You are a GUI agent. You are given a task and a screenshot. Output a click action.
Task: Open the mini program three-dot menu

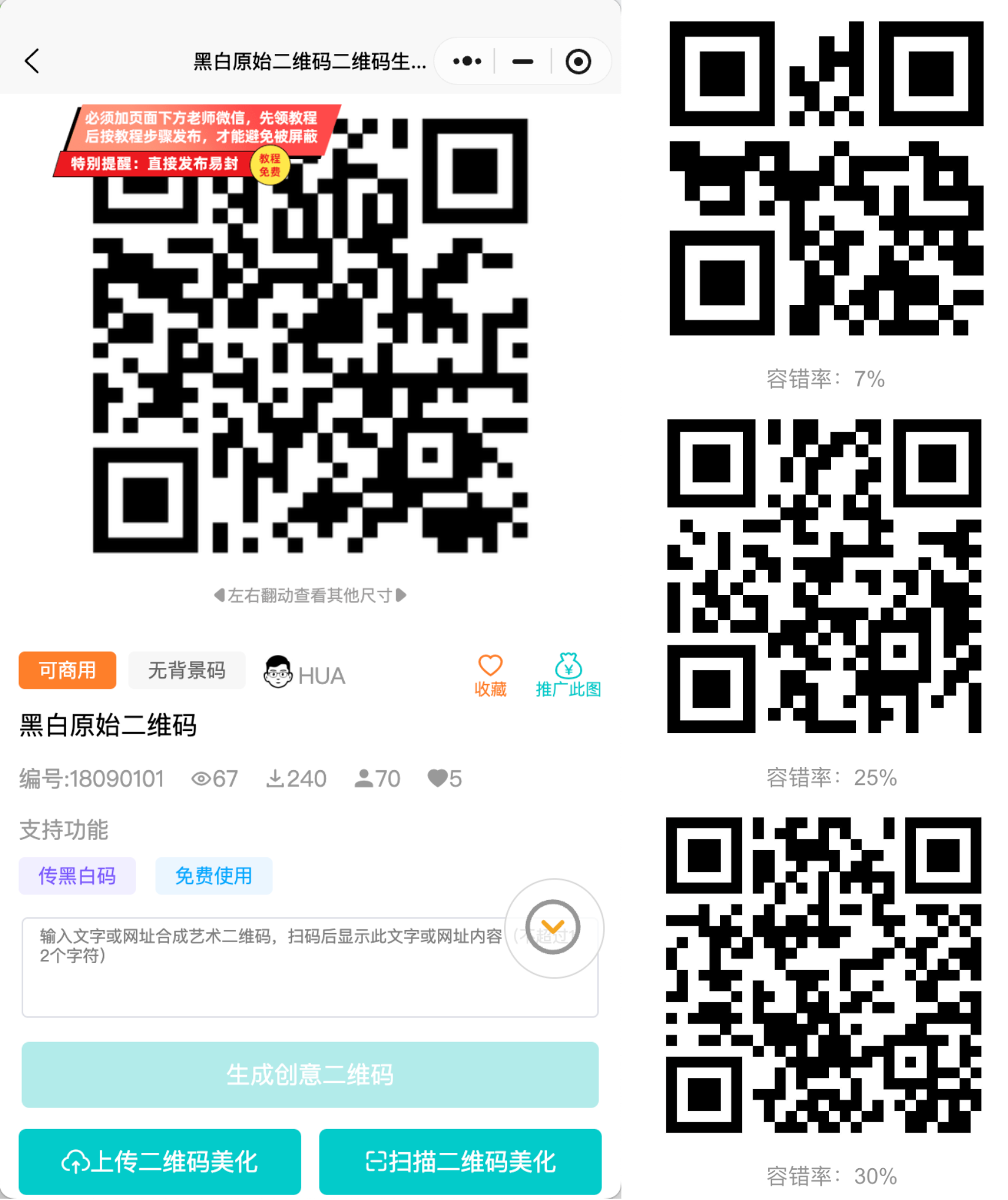pos(467,61)
